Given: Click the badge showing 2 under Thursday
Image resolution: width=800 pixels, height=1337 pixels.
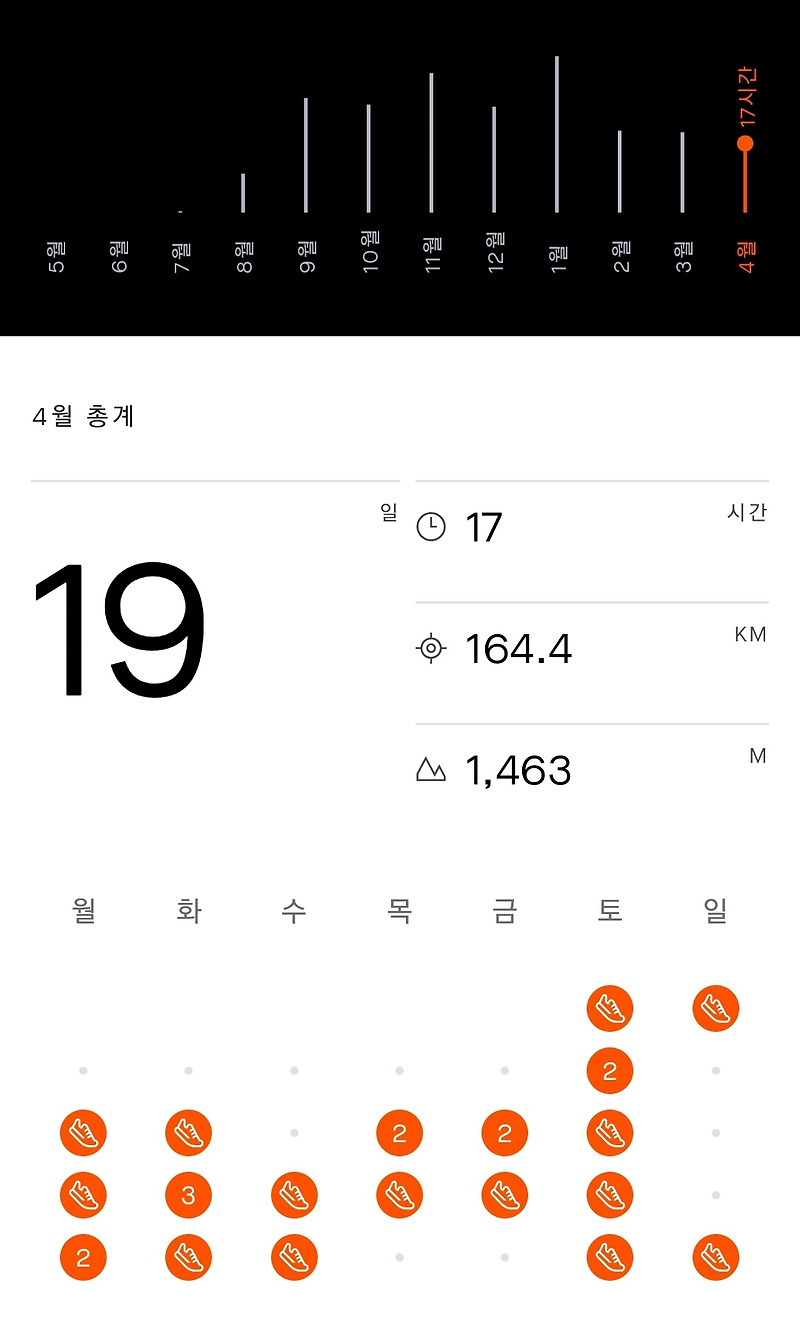Looking at the screenshot, I should point(399,1133).
